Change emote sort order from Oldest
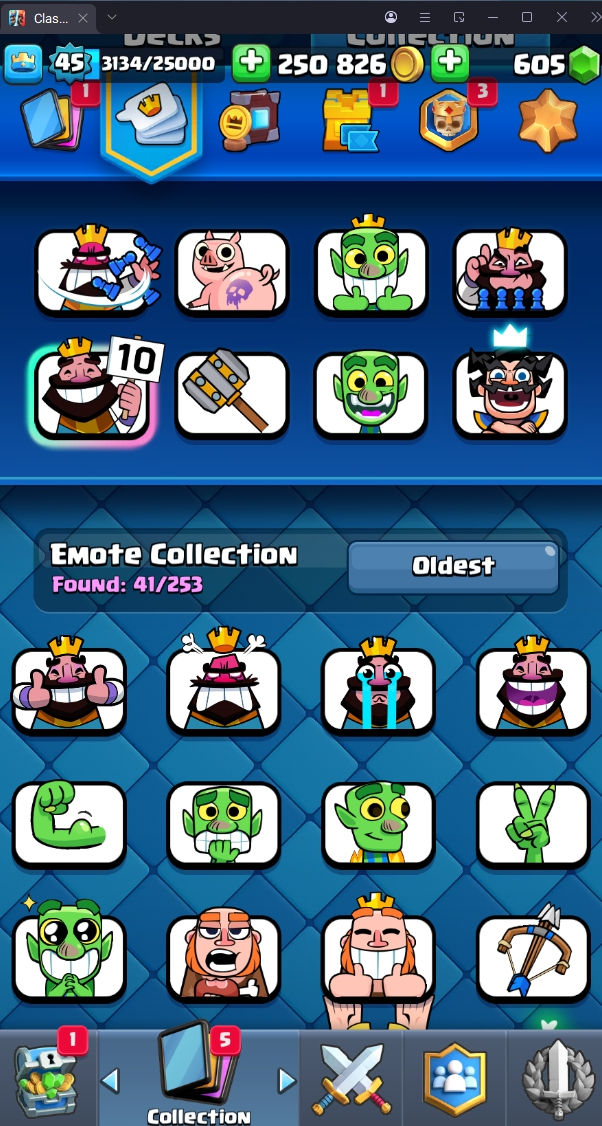The width and height of the screenshot is (602, 1126). (453, 567)
